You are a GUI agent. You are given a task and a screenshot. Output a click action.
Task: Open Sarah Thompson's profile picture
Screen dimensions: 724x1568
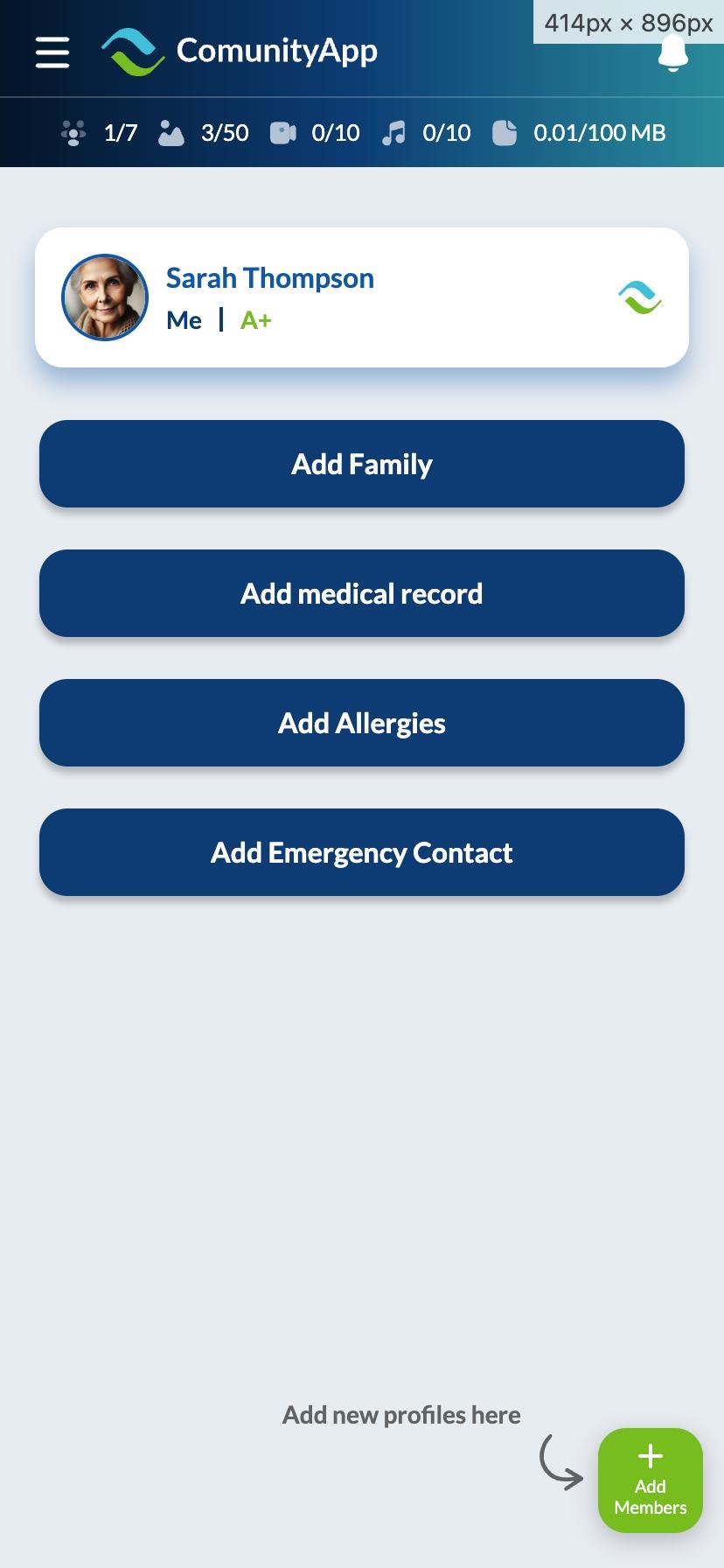tap(104, 297)
